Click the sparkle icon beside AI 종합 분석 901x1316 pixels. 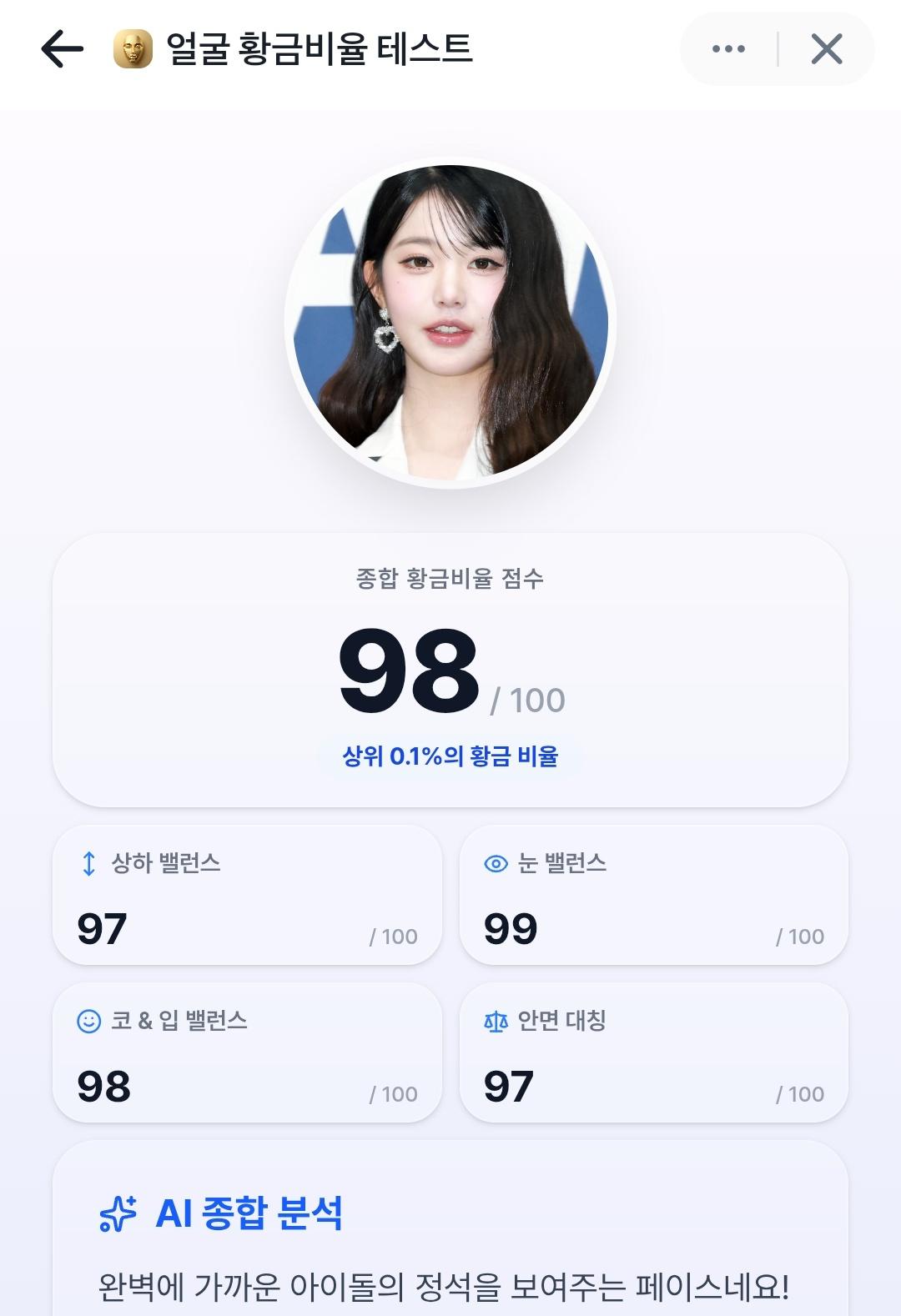(117, 1213)
